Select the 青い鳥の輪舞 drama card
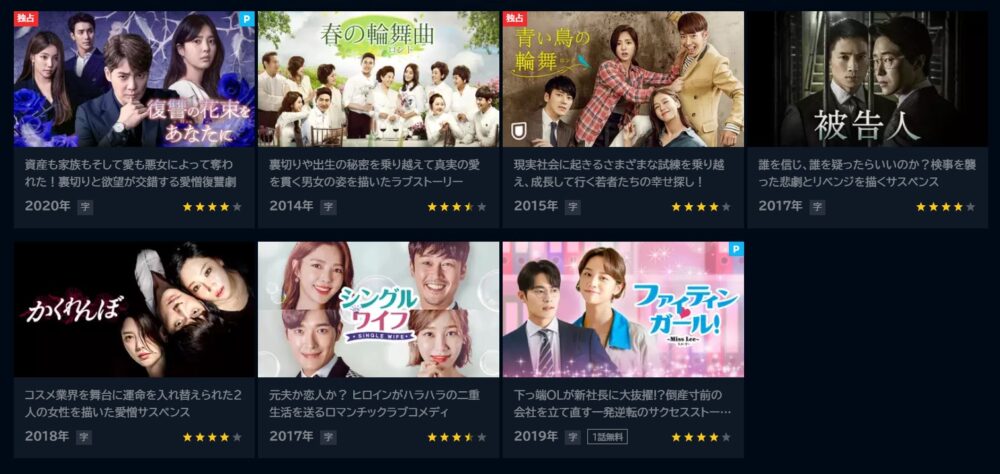 [623, 80]
